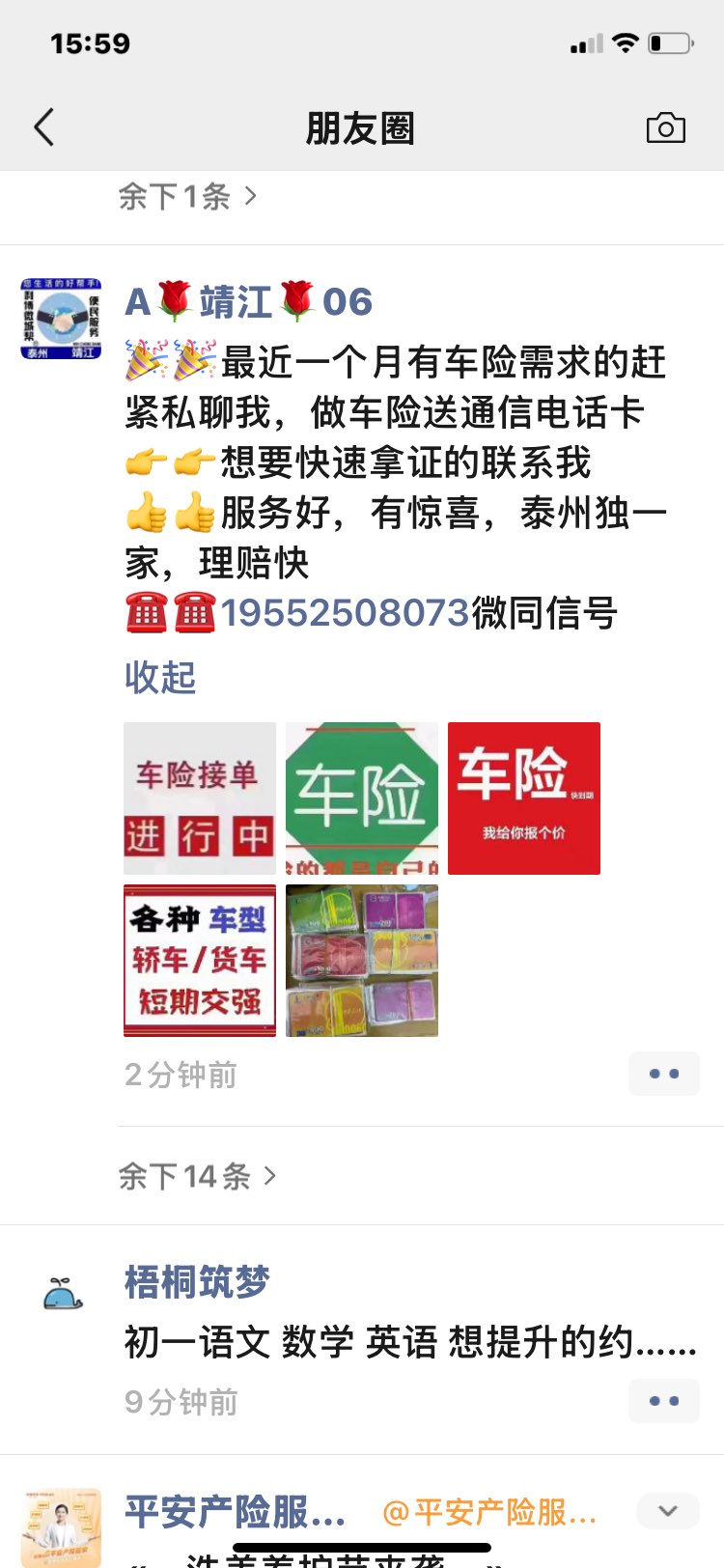
Task: Open profile of A靖江06 via avatar
Action: tap(61, 320)
